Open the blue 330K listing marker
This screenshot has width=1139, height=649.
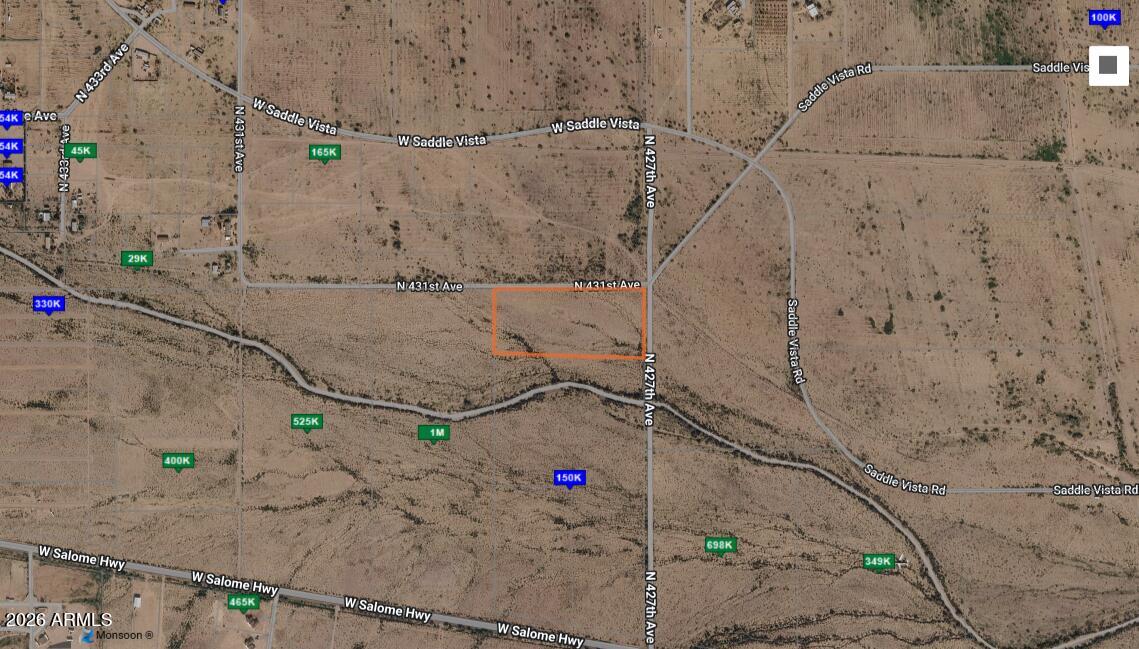48,303
